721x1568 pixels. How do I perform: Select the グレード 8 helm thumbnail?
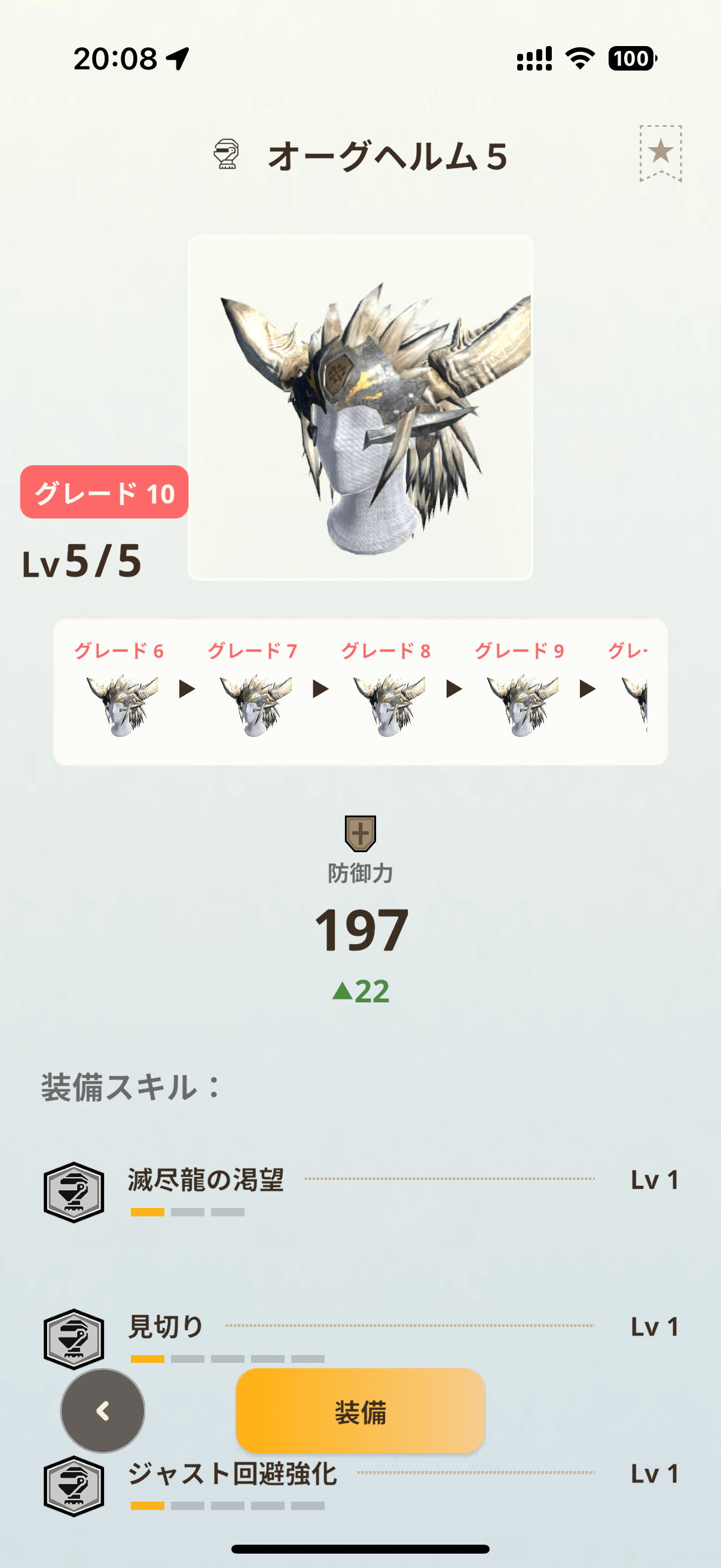(387, 704)
